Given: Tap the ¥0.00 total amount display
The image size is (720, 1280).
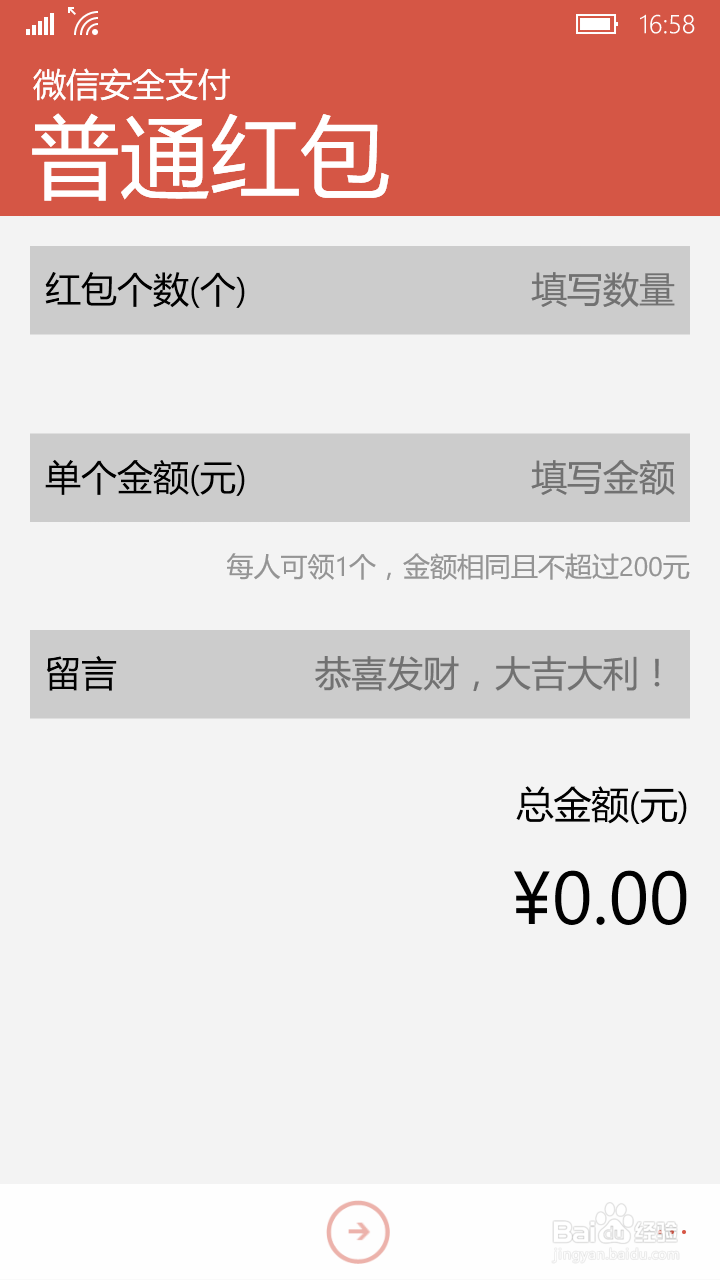Looking at the screenshot, I should [597, 898].
